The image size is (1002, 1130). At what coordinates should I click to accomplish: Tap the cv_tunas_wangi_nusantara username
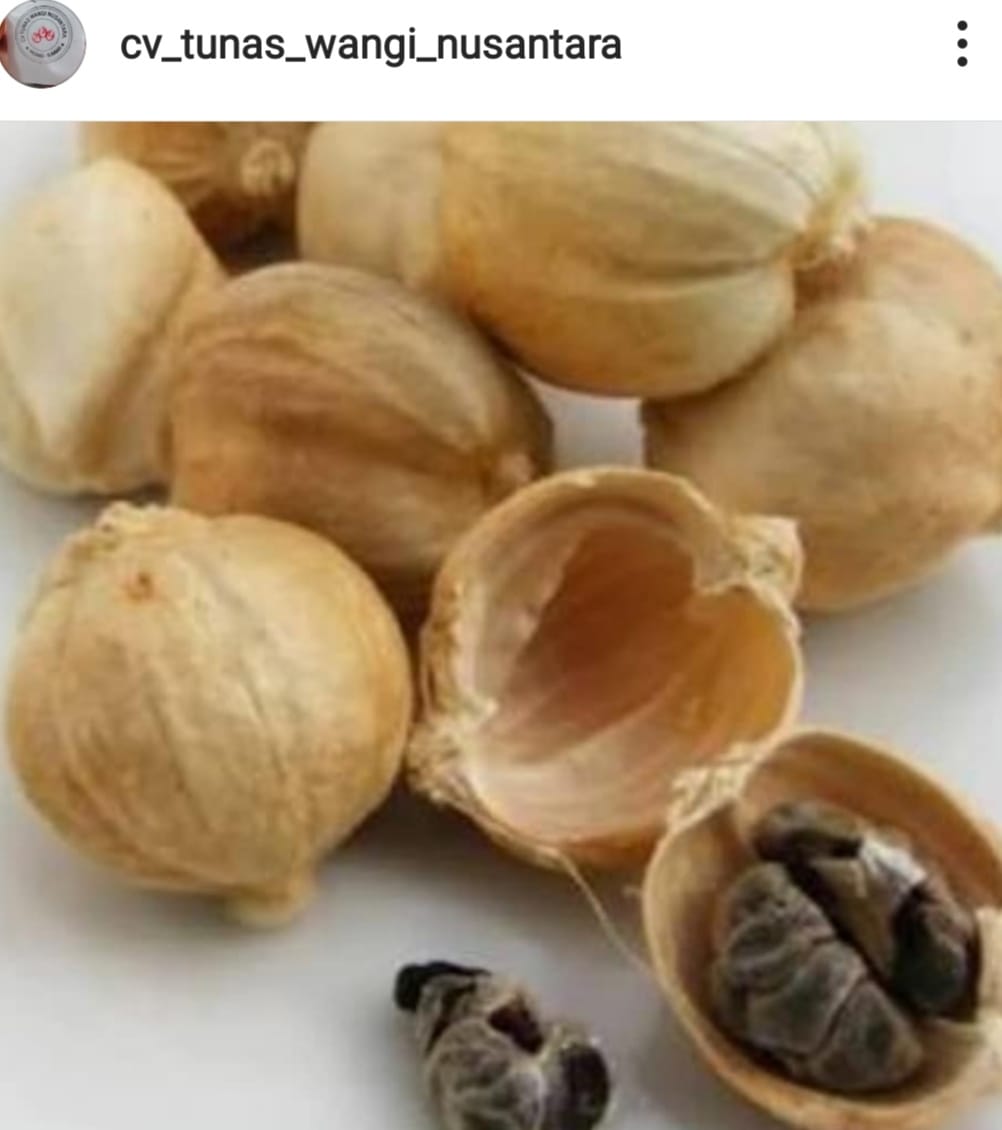point(370,45)
